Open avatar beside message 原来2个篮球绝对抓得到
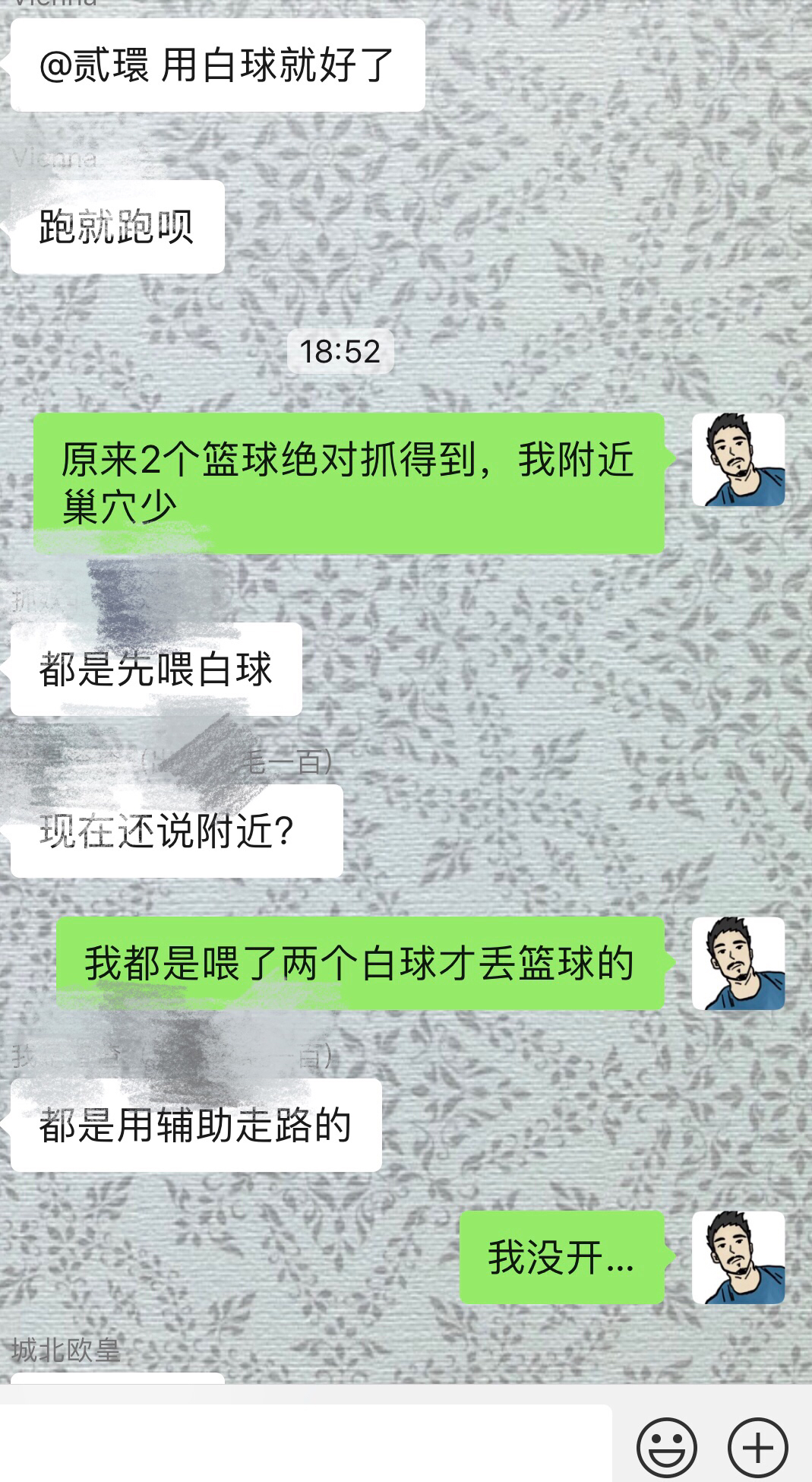 738,460
